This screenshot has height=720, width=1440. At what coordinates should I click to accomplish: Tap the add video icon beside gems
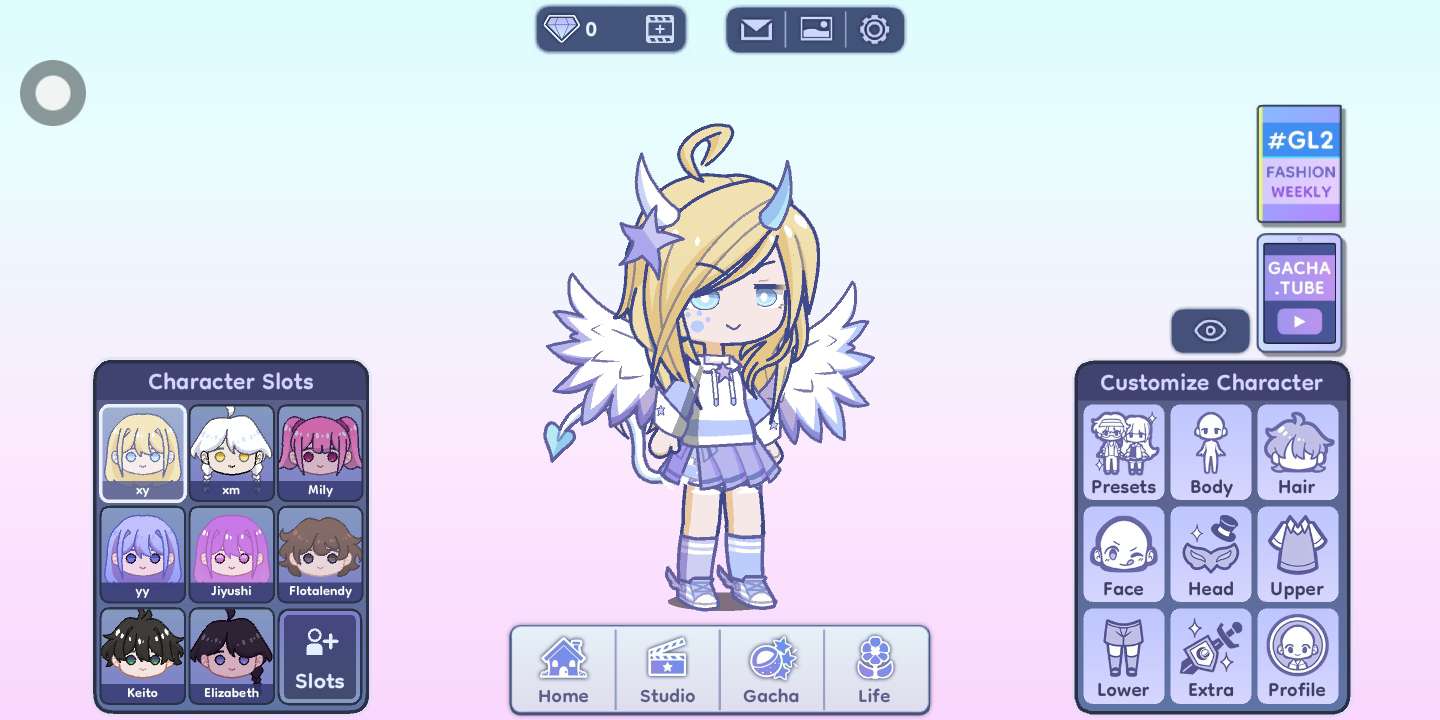[659, 29]
